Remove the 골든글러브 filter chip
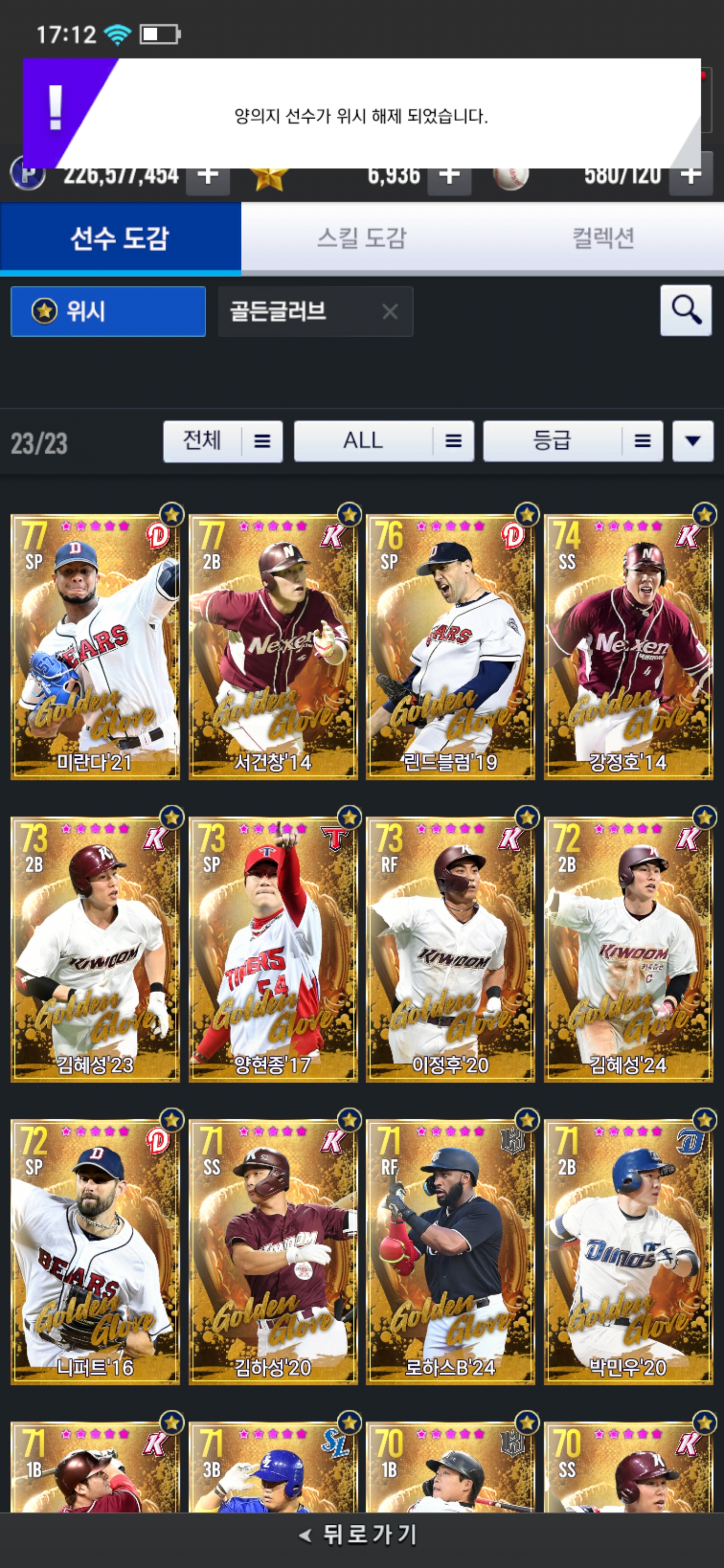724x1568 pixels. (x=390, y=312)
